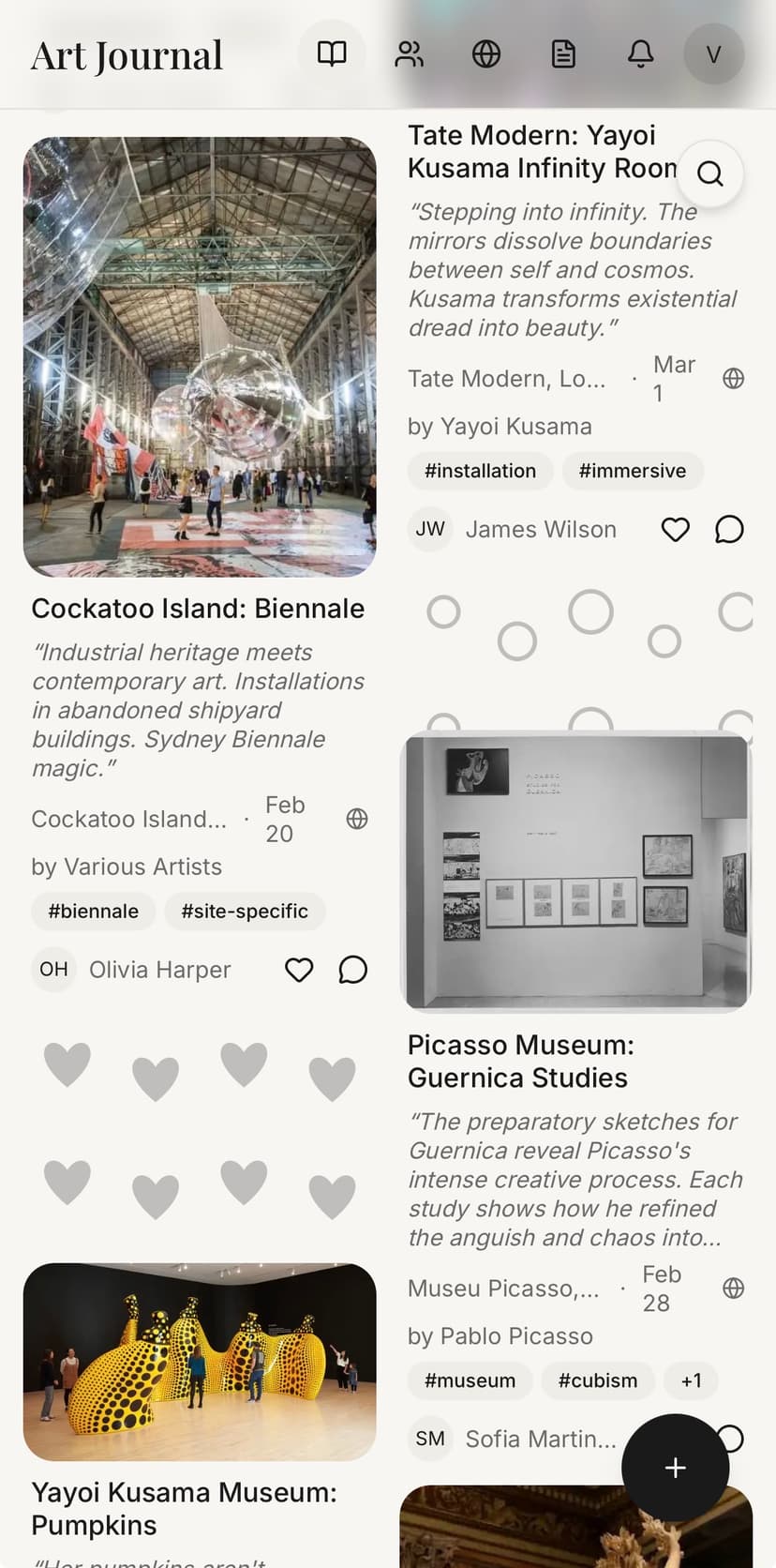This screenshot has height=1568, width=776.
Task: Click the globe icon beside the Feb 28 date
Action: pos(734,1288)
